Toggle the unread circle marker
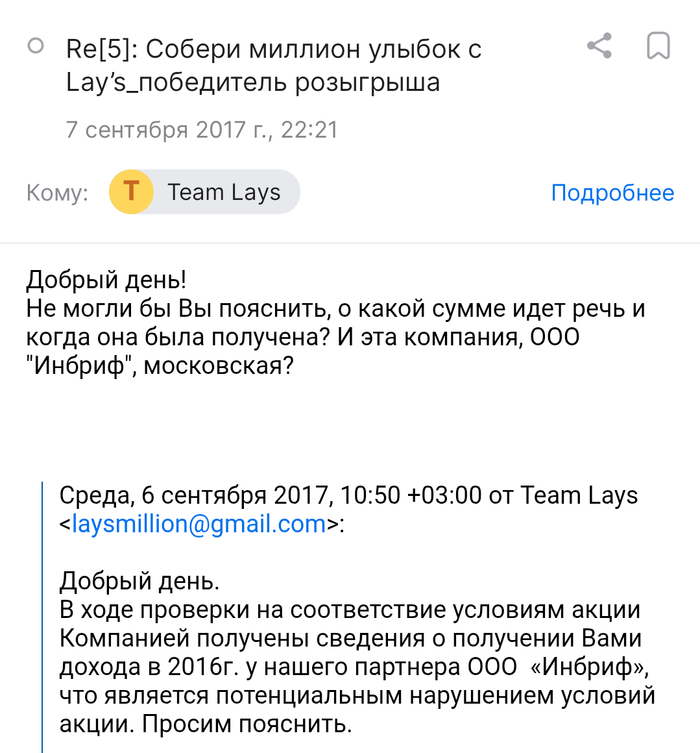Viewport: 700px width, 753px height. 35,46
